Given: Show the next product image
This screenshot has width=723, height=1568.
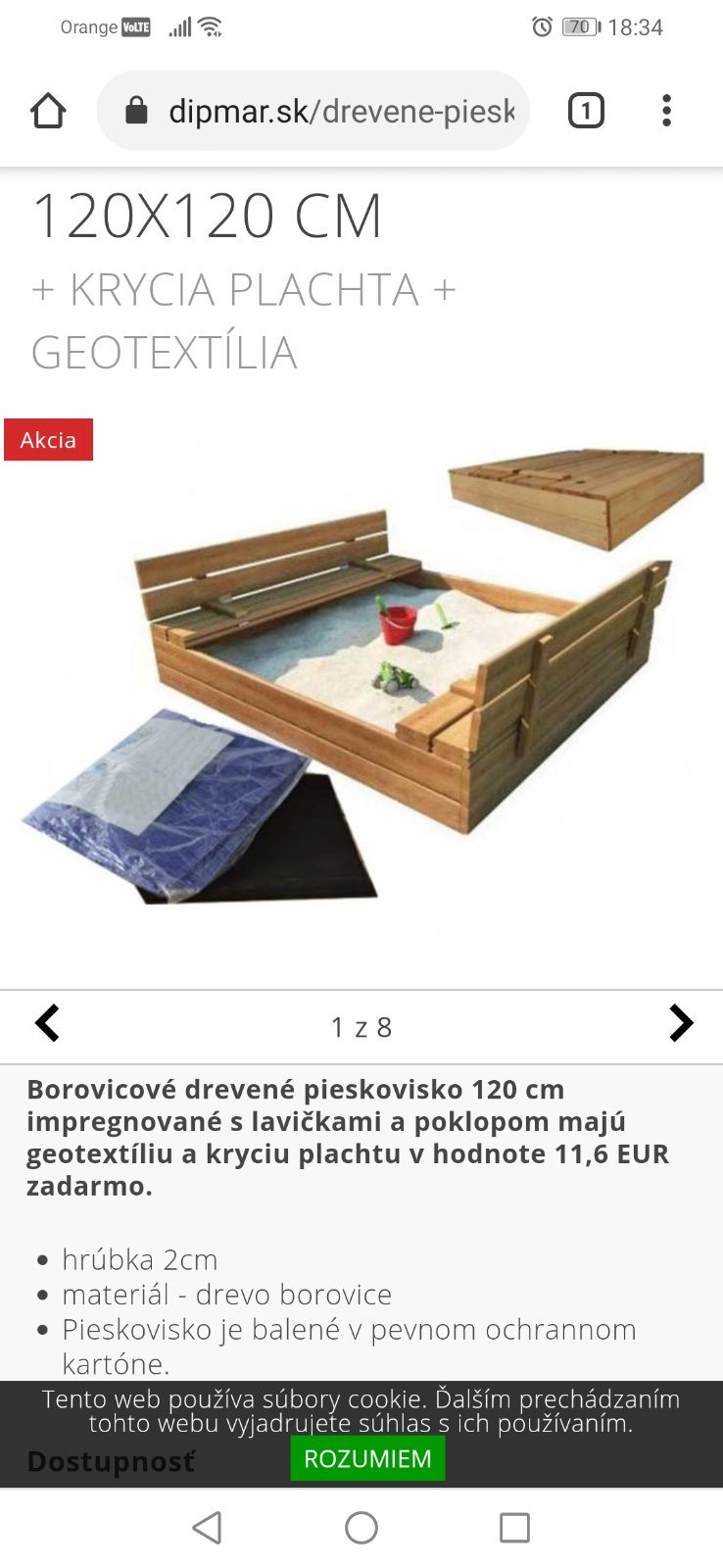Looking at the screenshot, I should click(680, 1024).
